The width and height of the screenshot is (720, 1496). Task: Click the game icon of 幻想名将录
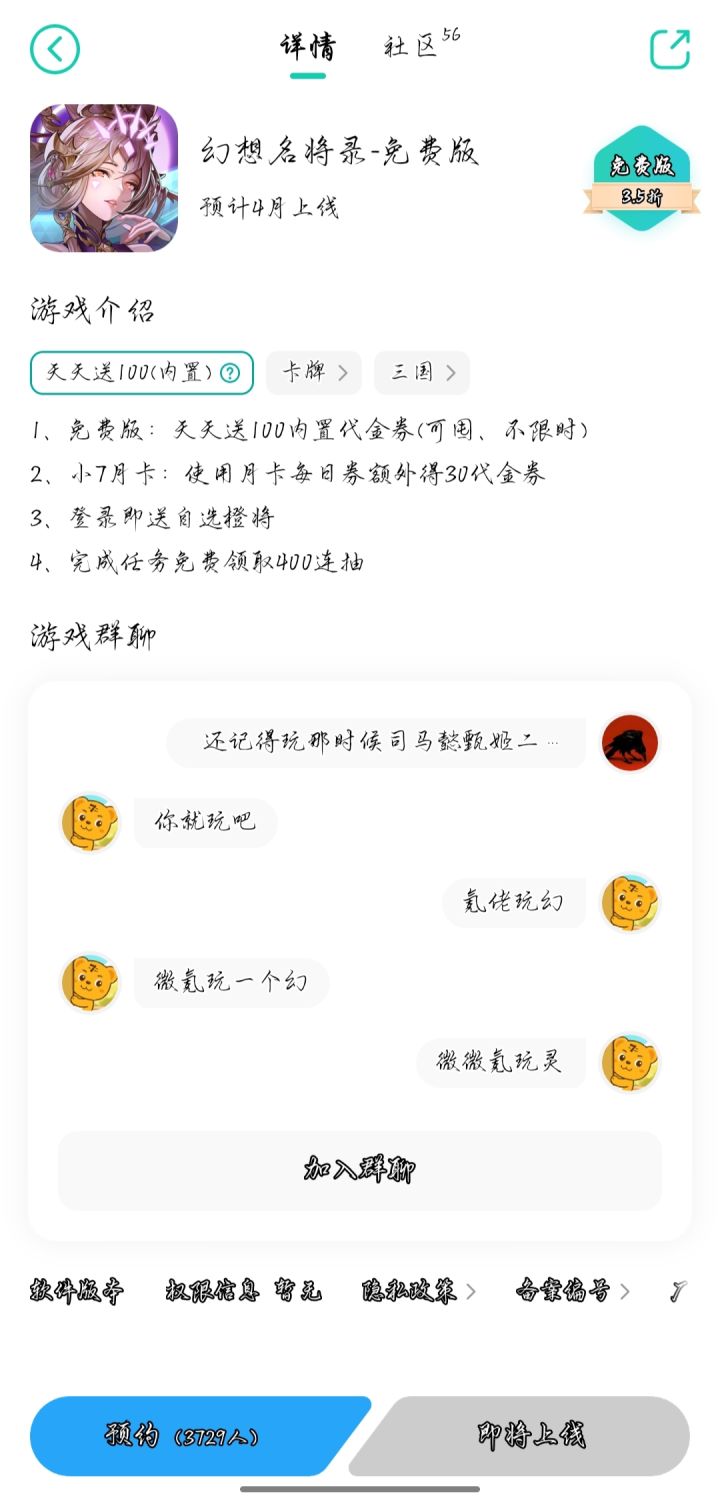coord(103,180)
